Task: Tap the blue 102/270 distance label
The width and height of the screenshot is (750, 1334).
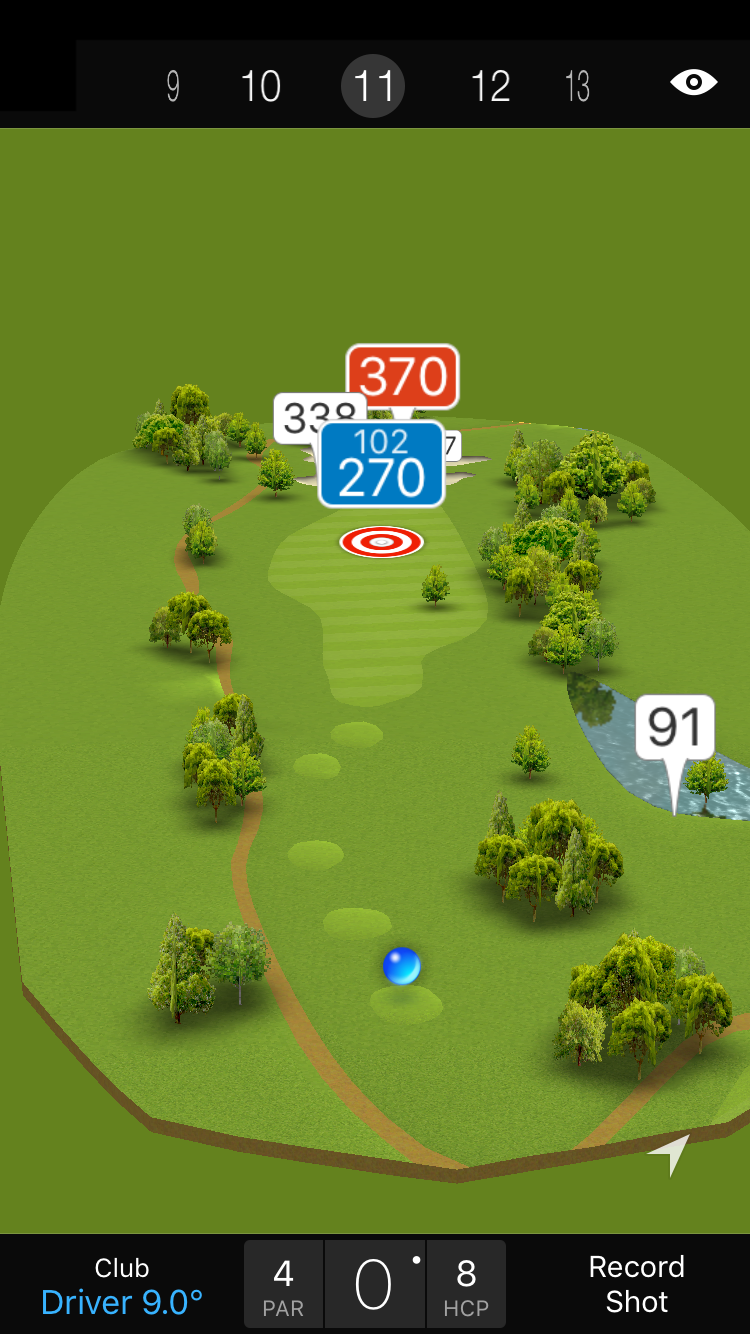Action: 381,465
